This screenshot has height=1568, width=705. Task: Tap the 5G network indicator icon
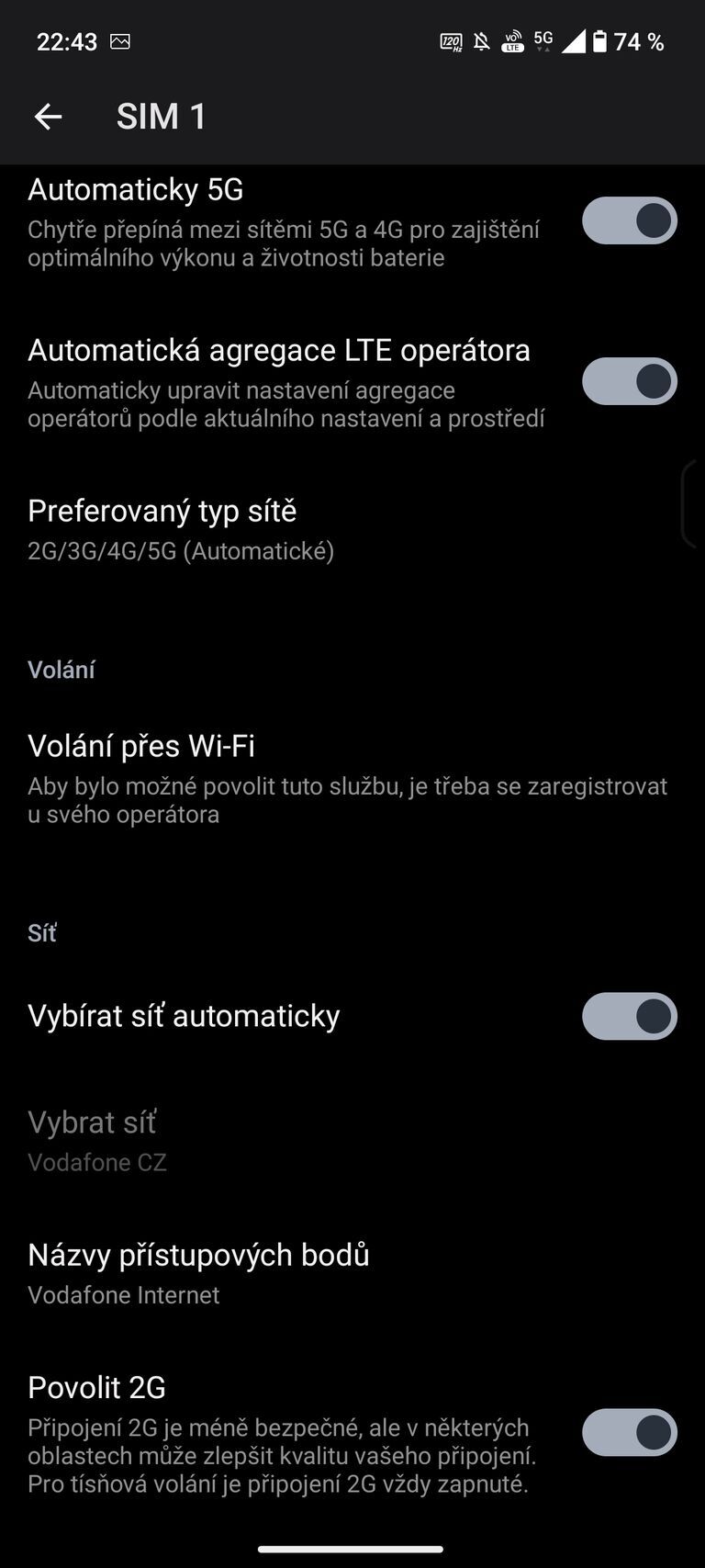[542, 39]
